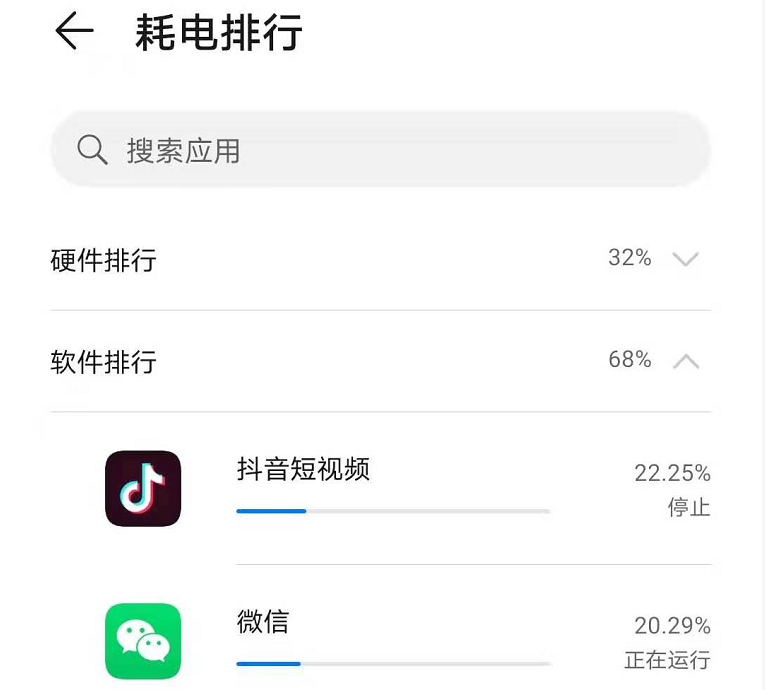Expand the 硬件排行 section
Viewport: 765px width, 690px height.
(x=685, y=260)
